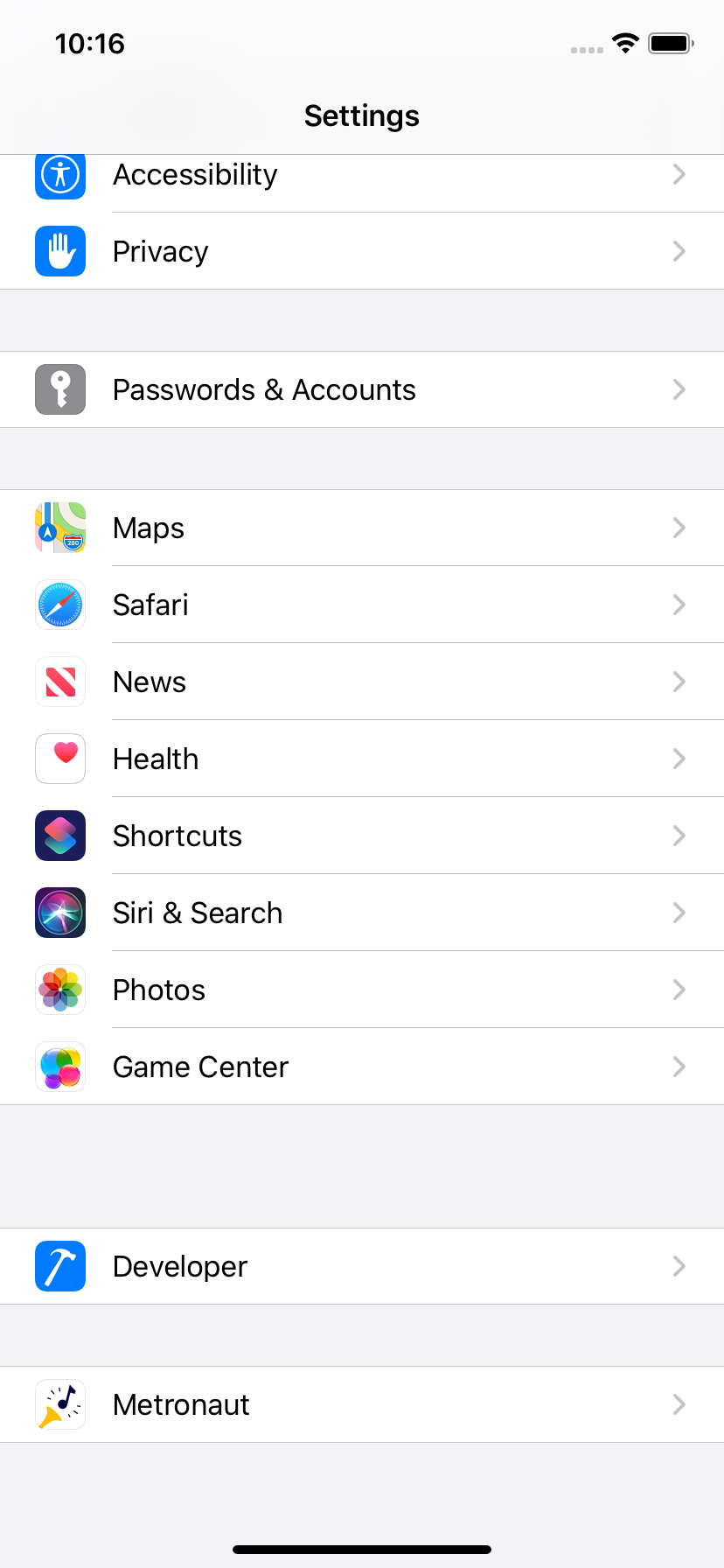Open the Shortcuts app icon
Screen dimensions: 724x1568
click(59, 836)
